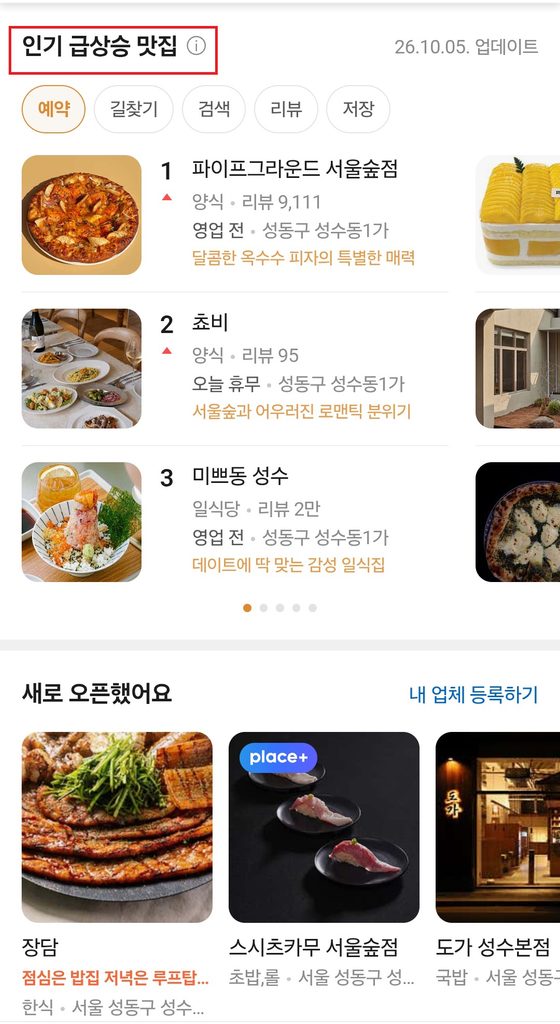Tap the info icon beside 인기 급상승 맛집

coord(196,46)
